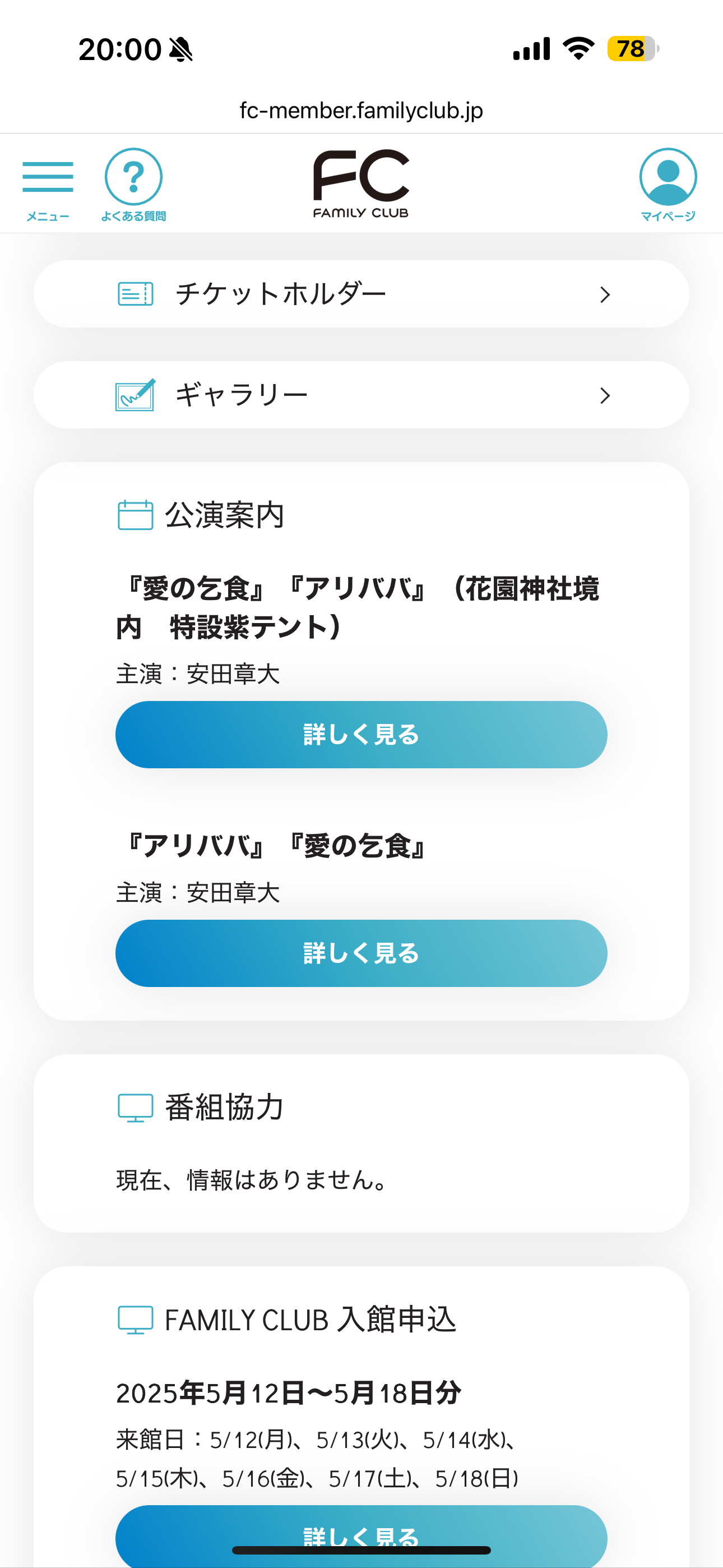Open the メニュー hamburger menu
This screenshot has width=723, height=1568.
[x=48, y=185]
